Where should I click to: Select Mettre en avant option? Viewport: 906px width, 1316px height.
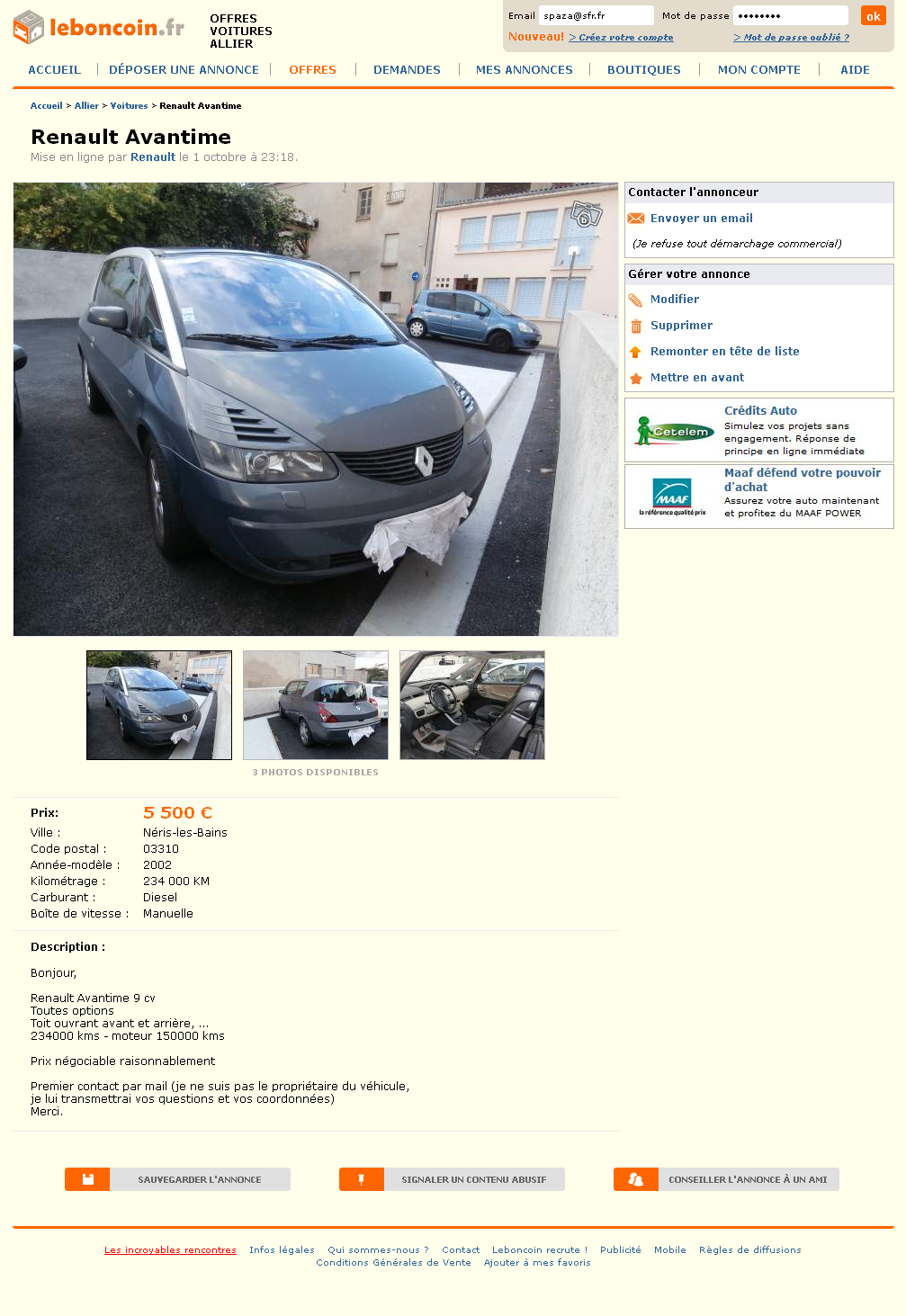(x=696, y=378)
